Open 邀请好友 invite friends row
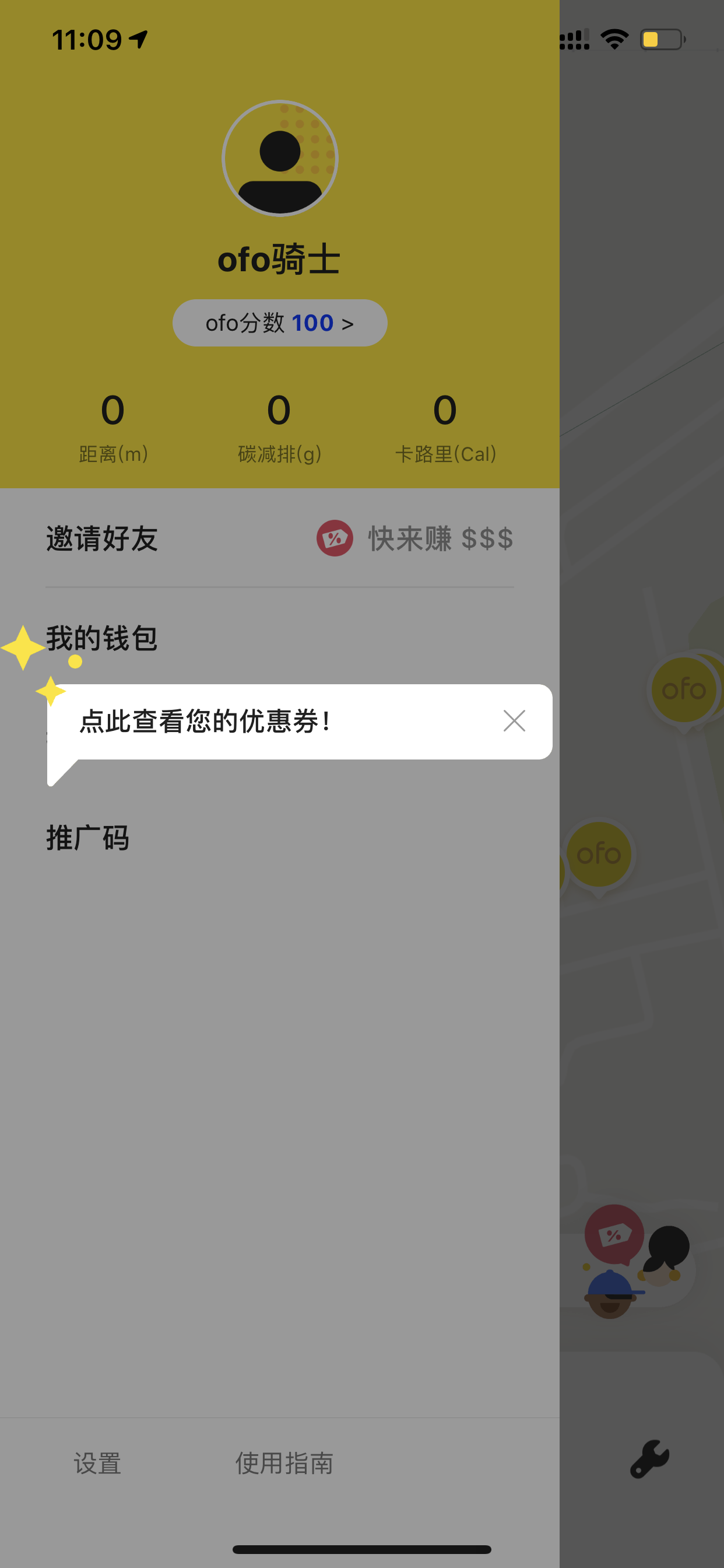The height and width of the screenshot is (1568, 724). [280, 538]
